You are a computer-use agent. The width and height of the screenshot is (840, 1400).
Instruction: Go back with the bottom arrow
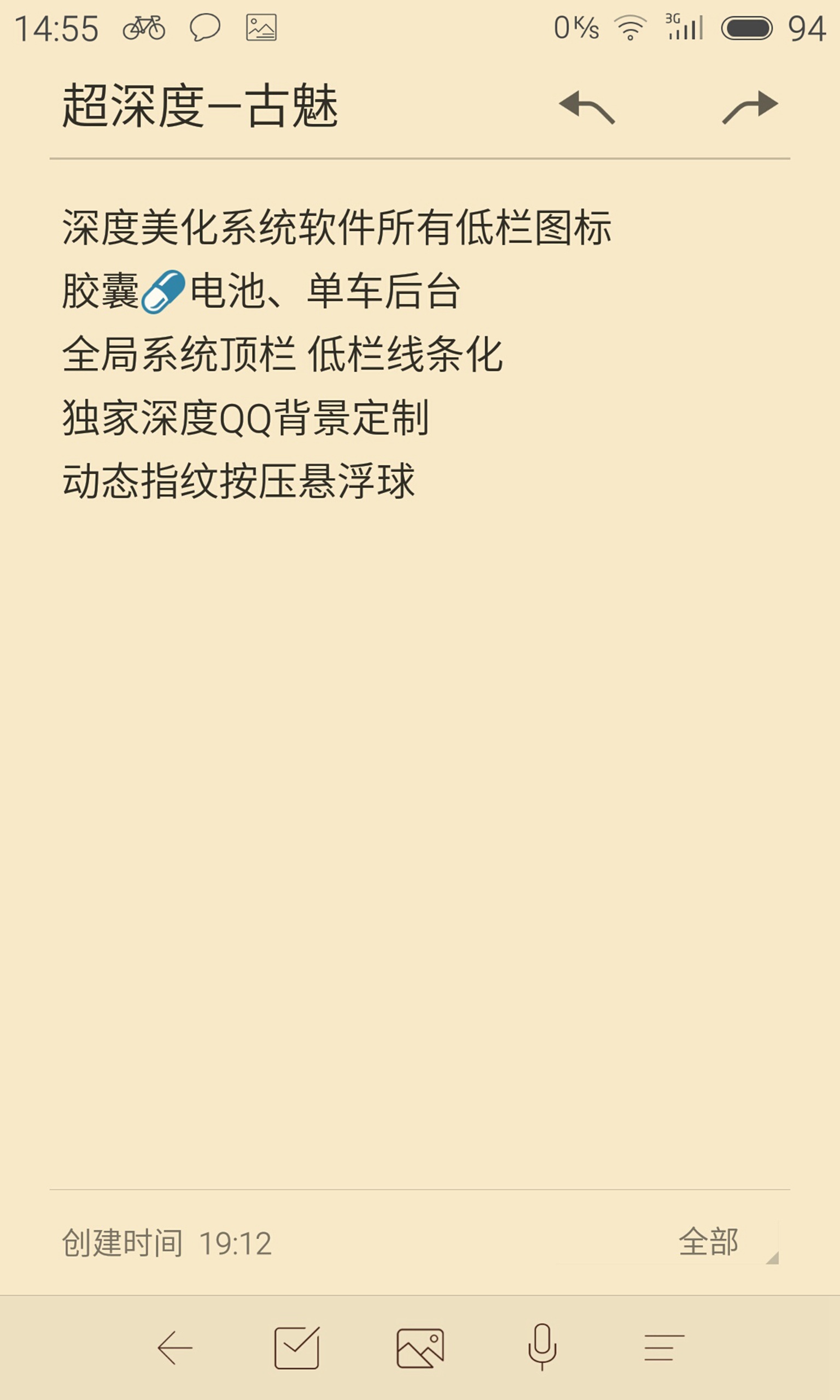(175, 1348)
